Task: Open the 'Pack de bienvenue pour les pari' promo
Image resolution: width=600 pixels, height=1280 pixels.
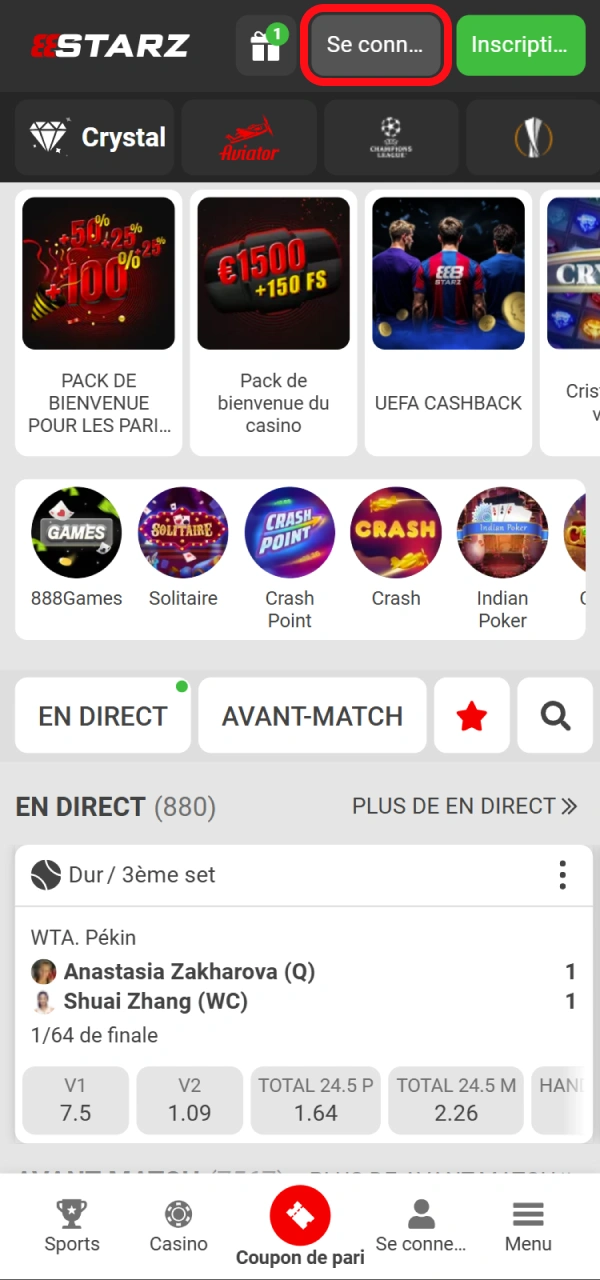Action: click(x=99, y=320)
